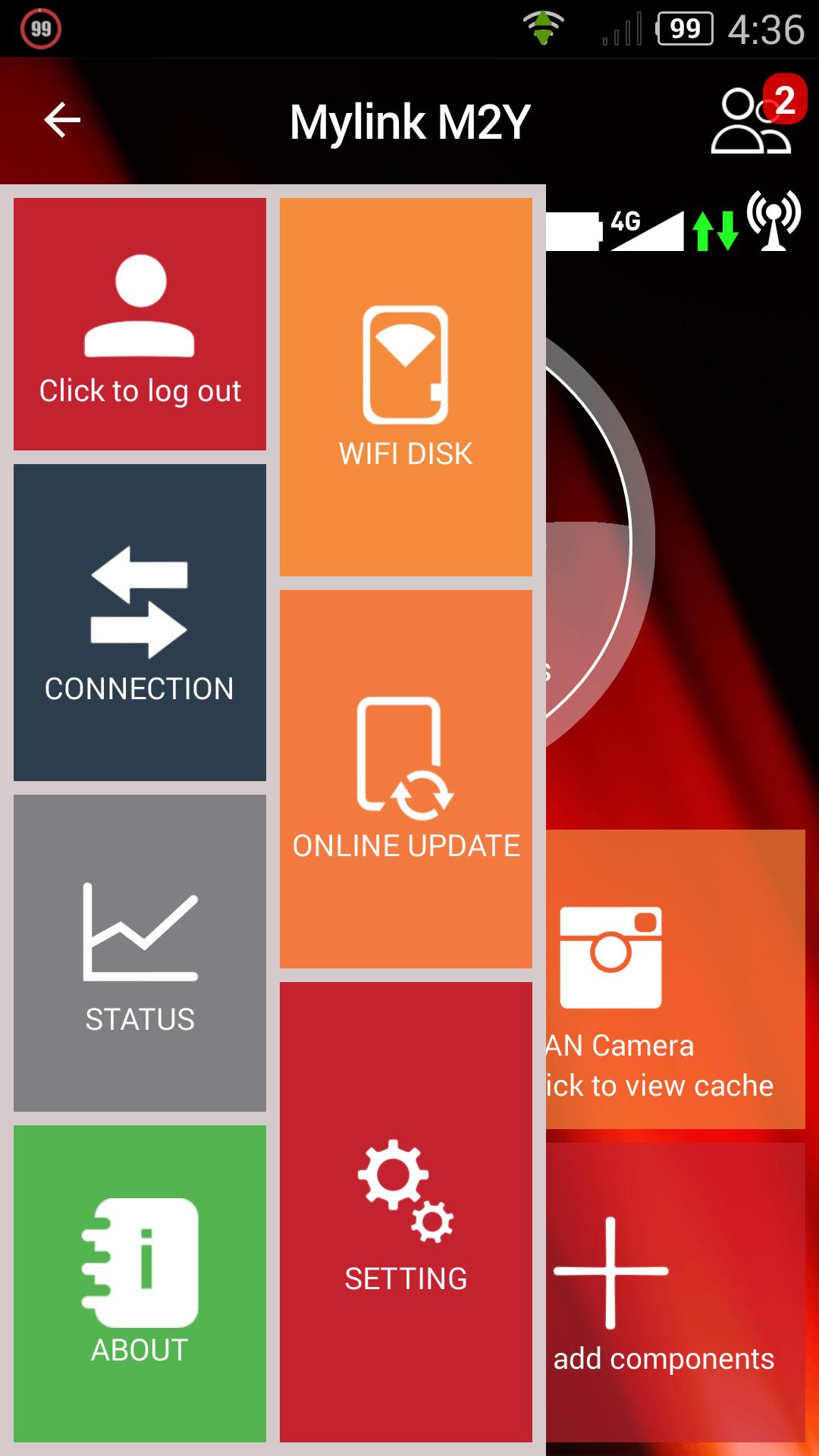819x1456 pixels.
Task: Open the WIFI DISK tile
Action: point(406,387)
